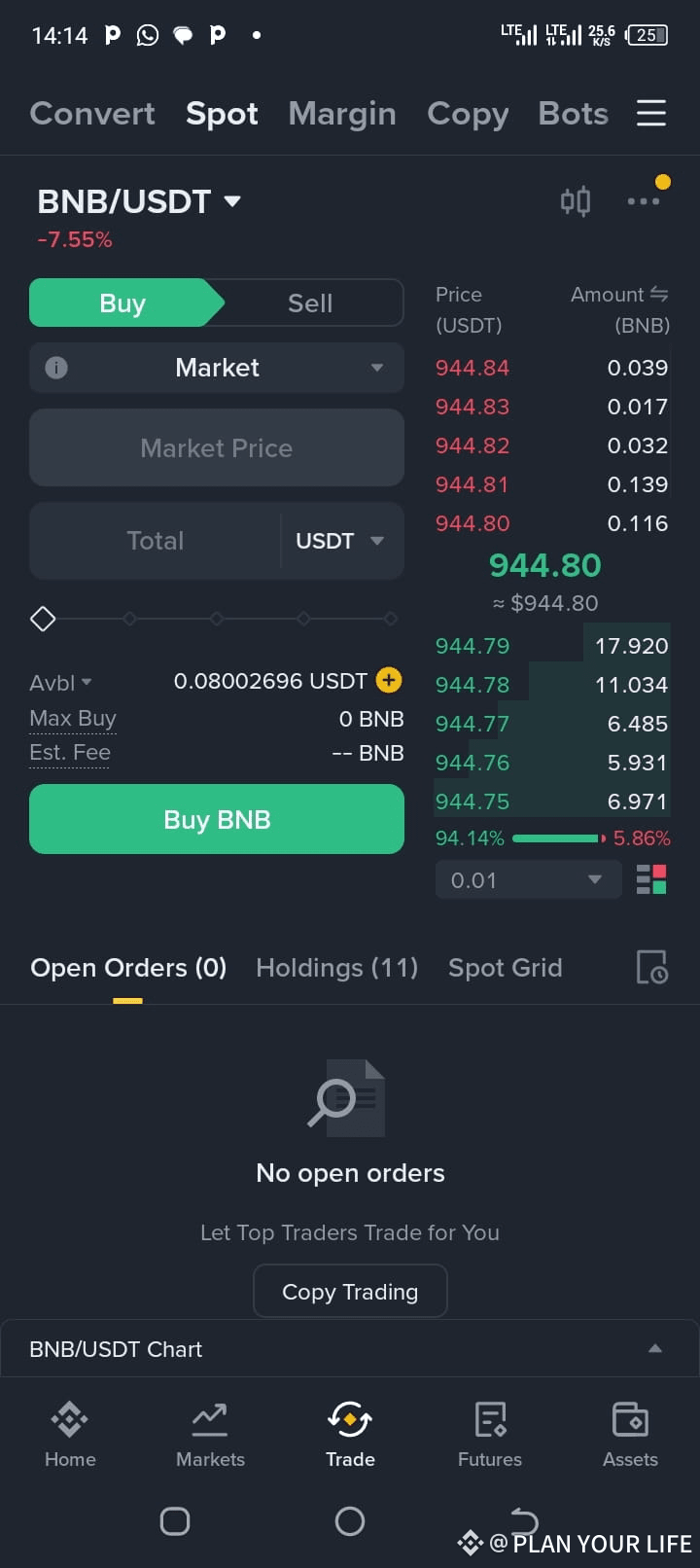700x1568 pixels.
Task: Open the three-dot more options
Action: [x=644, y=201]
